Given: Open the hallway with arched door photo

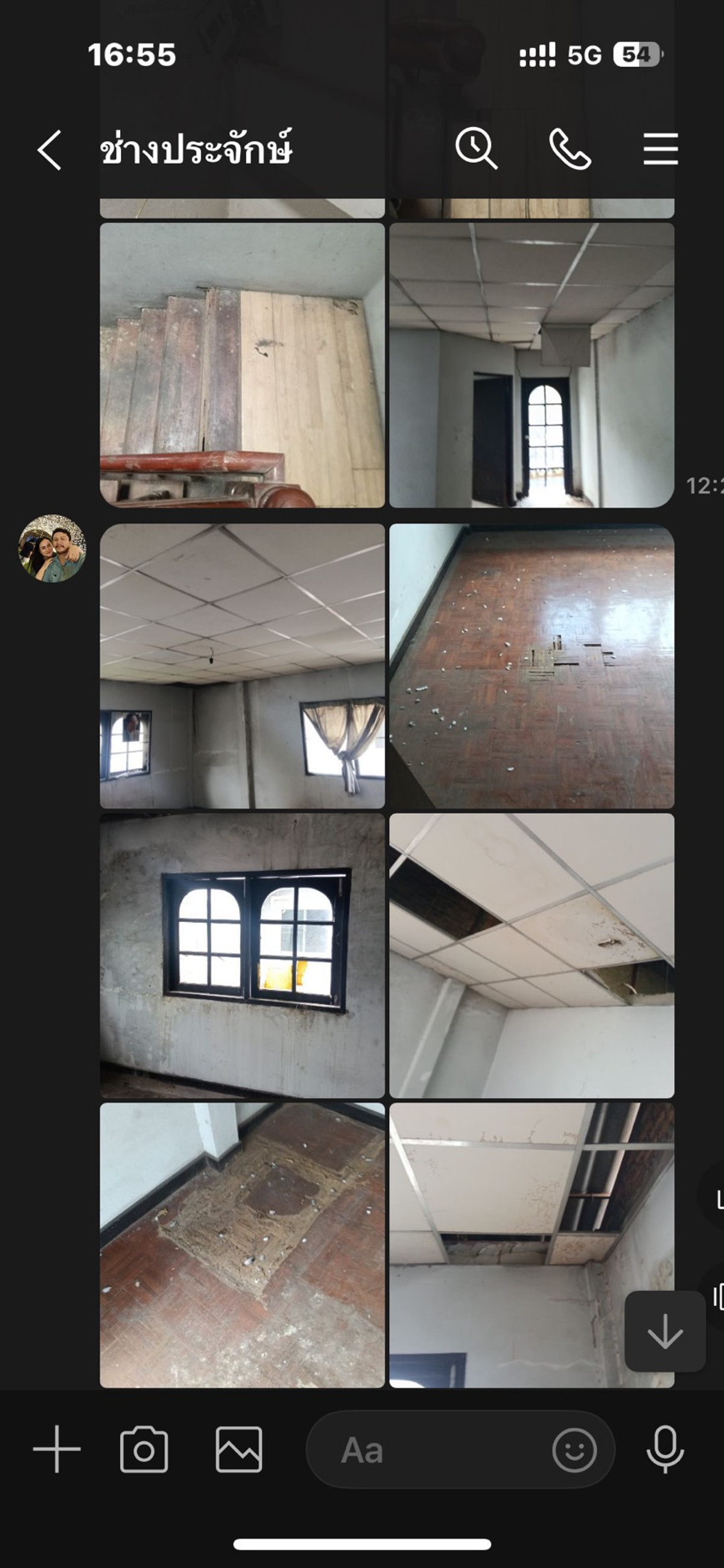Looking at the screenshot, I should click(x=531, y=364).
